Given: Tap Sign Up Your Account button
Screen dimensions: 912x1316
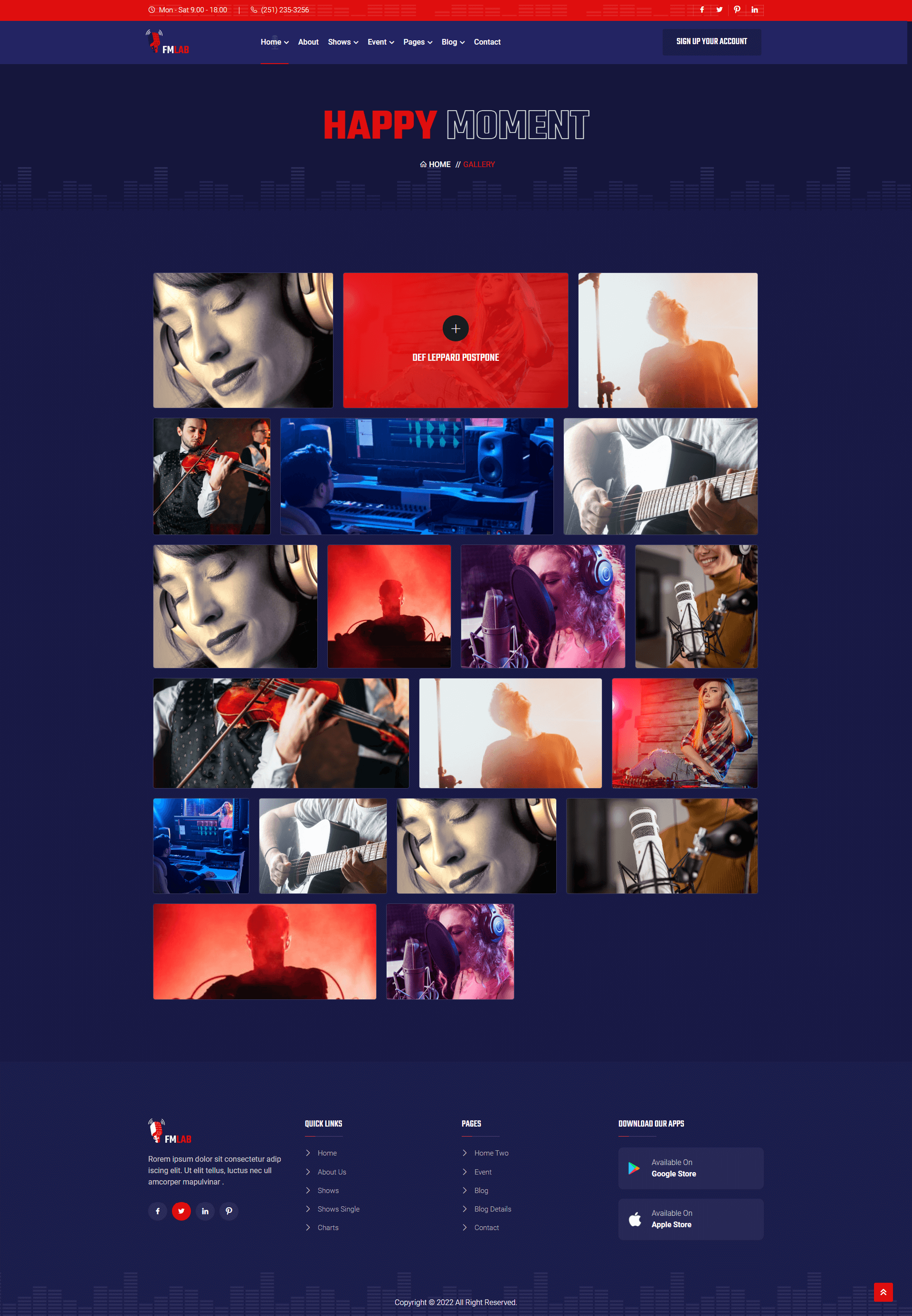Looking at the screenshot, I should click(x=712, y=42).
